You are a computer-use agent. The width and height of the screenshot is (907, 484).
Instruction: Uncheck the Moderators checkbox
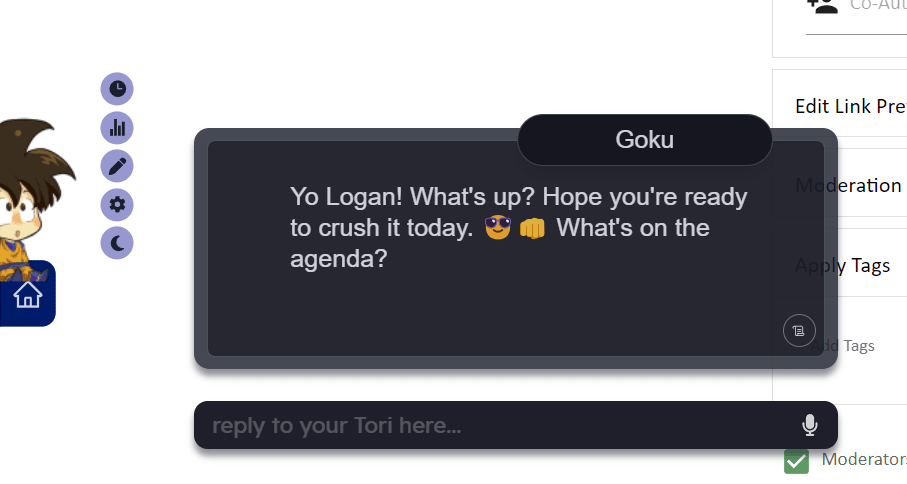click(796, 460)
